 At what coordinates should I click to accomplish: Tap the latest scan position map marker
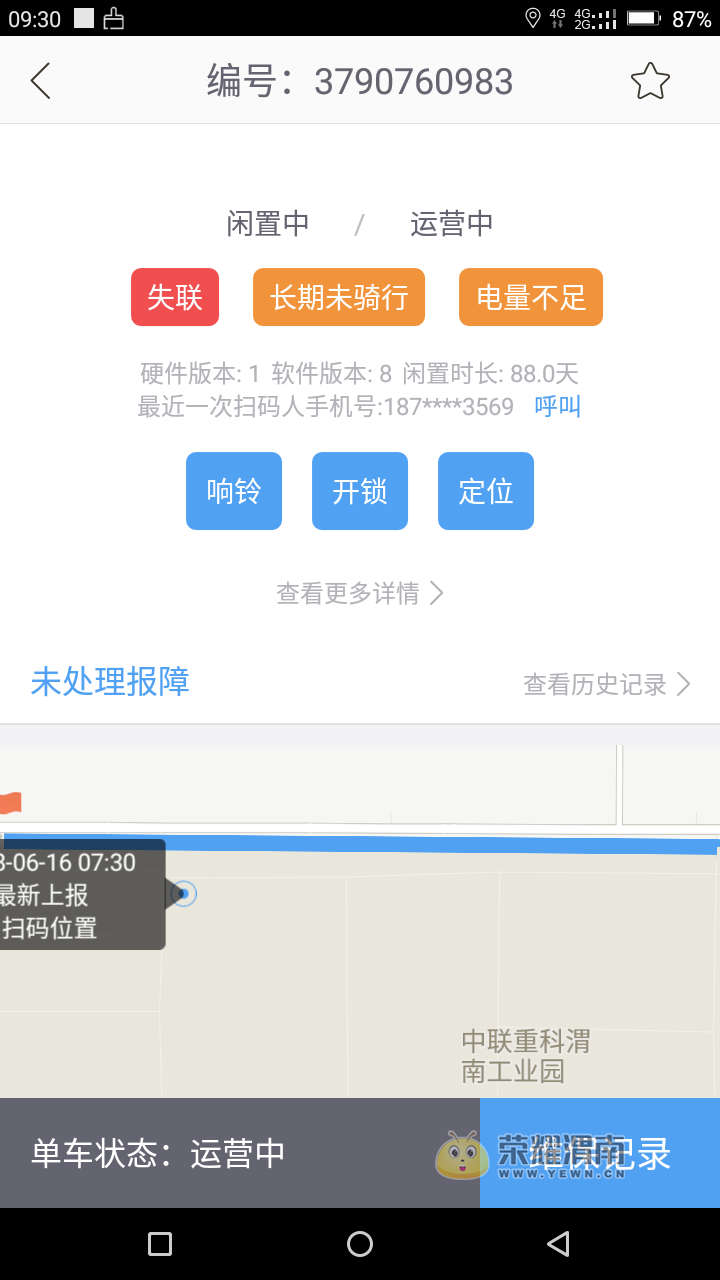pos(183,893)
